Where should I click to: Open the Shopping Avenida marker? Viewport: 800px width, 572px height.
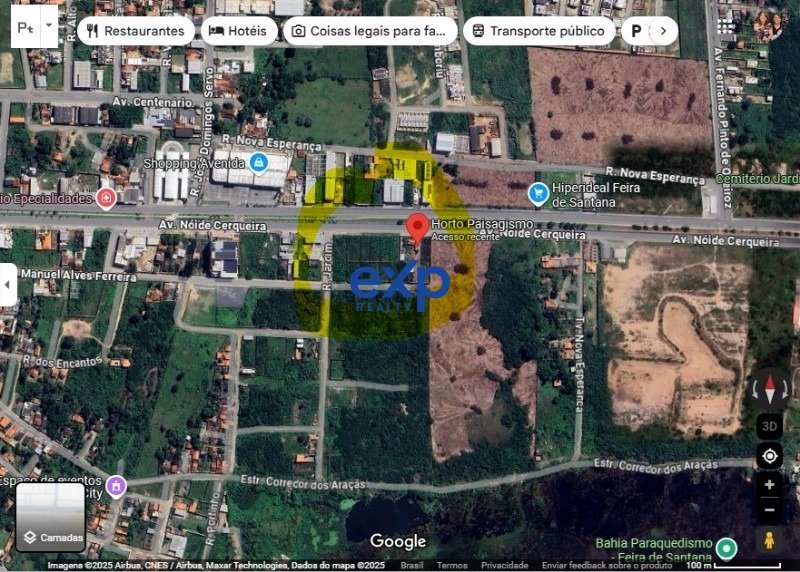(259, 162)
